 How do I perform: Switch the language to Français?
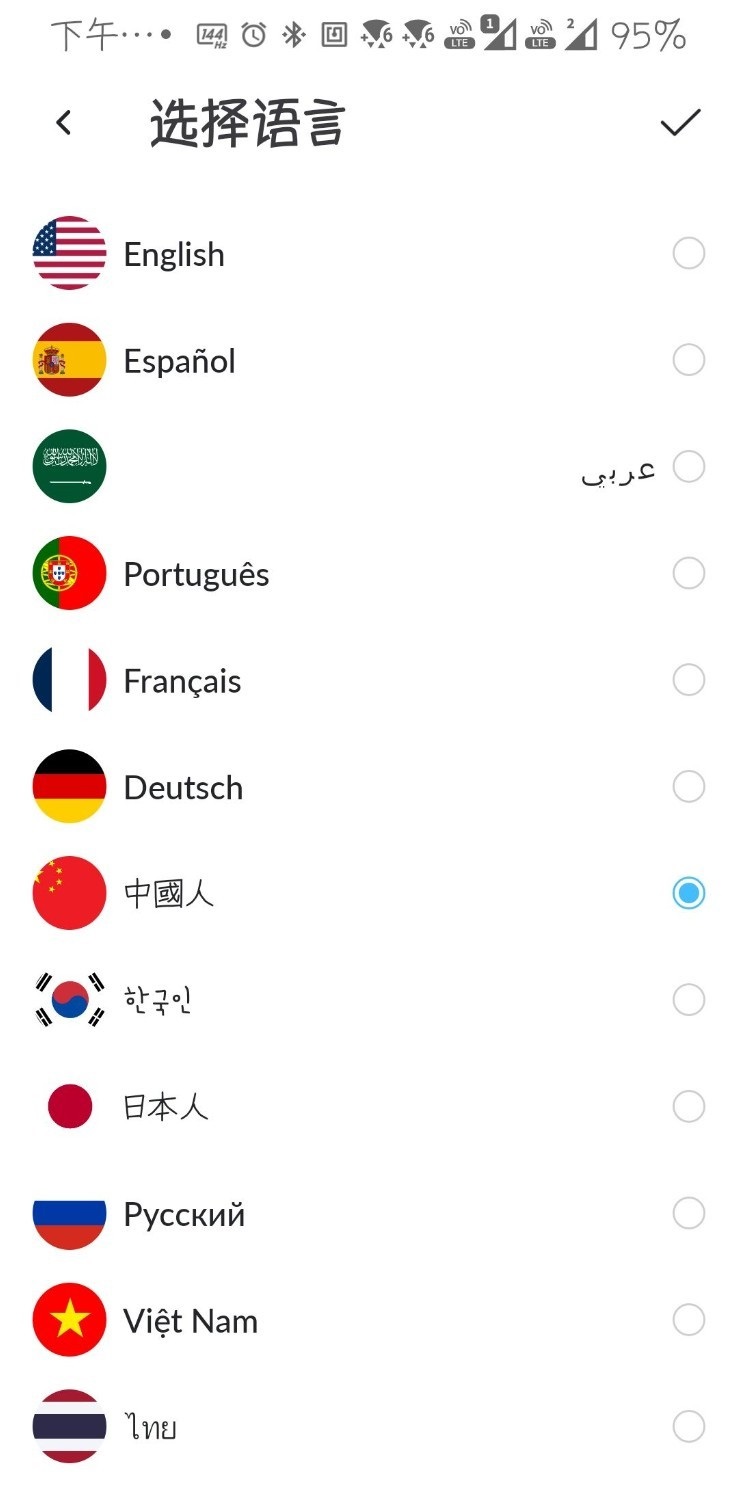coord(688,681)
